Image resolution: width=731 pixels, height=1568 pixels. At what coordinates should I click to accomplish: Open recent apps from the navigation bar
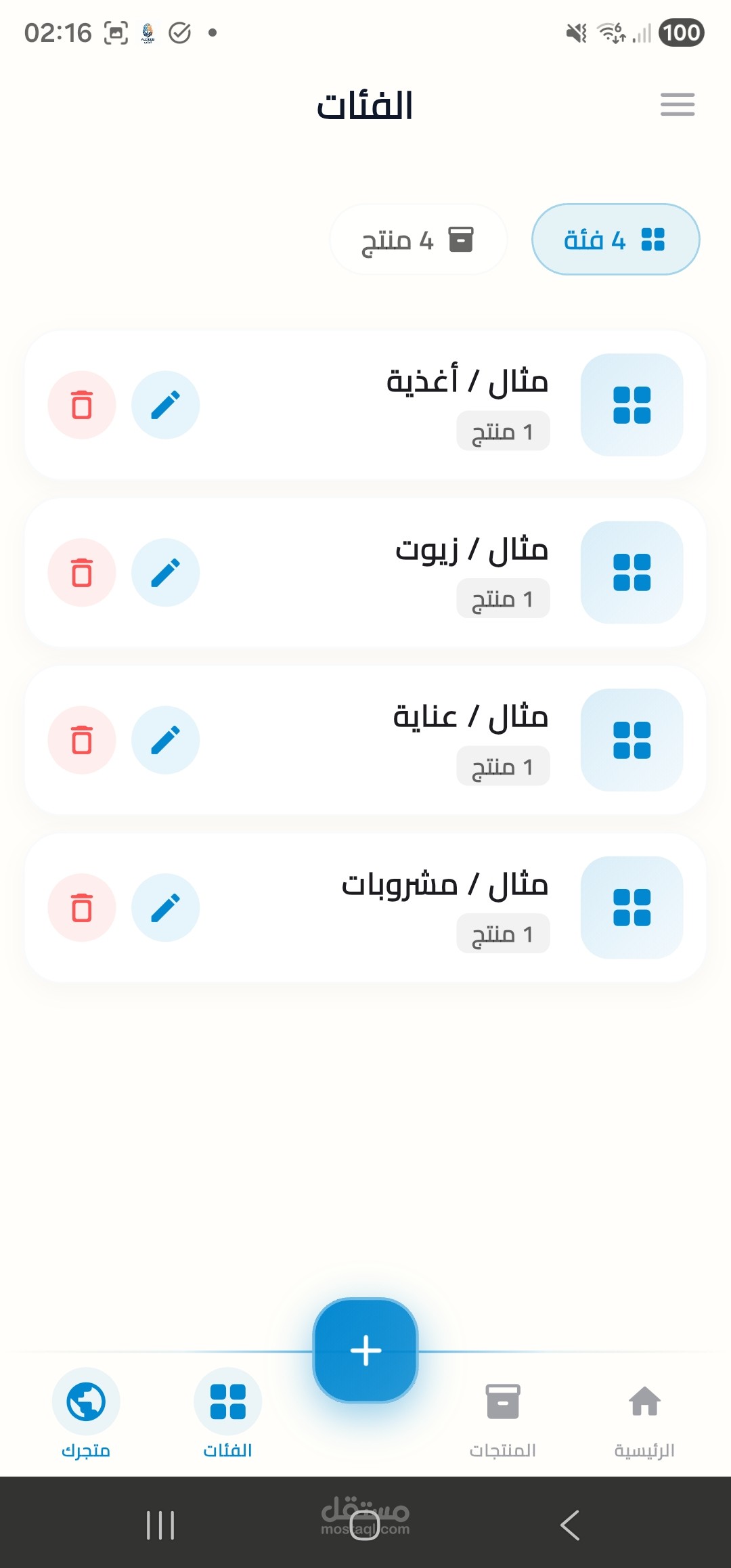click(x=161, y=1525)
